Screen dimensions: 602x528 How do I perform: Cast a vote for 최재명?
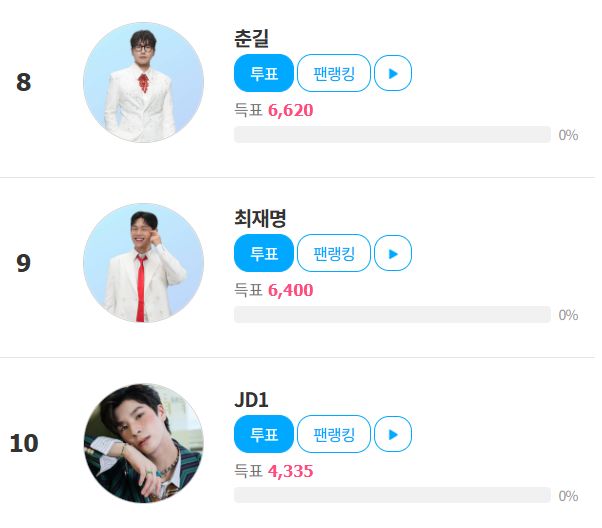point(264,253)
